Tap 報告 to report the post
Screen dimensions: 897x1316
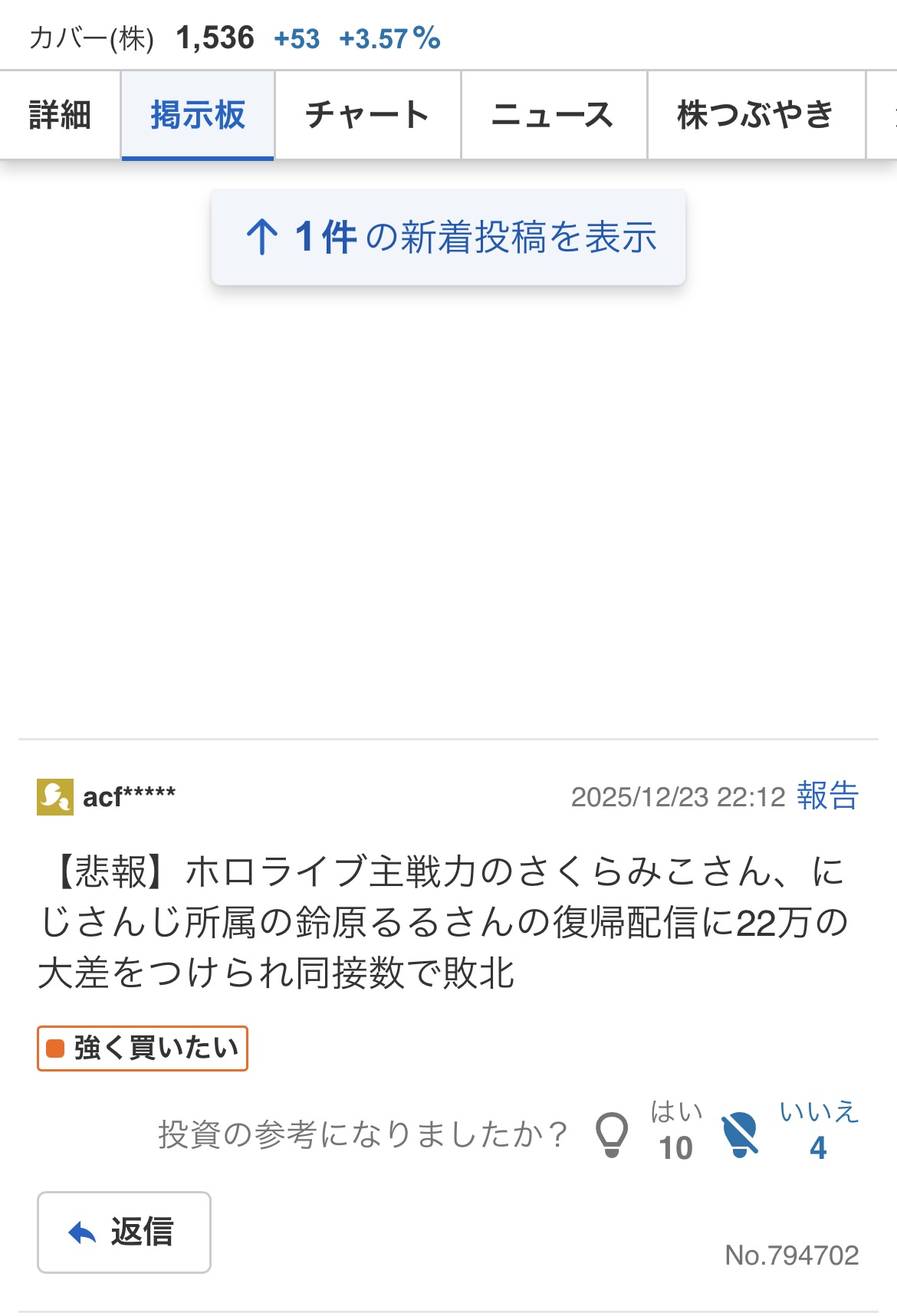coord(827,796)
